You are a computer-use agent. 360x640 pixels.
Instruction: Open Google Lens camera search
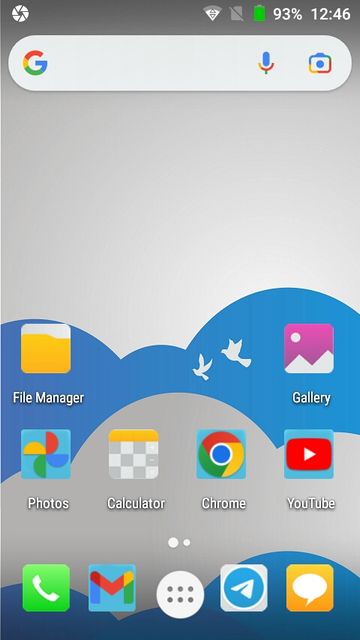pyautogui.click(x=320, y=64)
